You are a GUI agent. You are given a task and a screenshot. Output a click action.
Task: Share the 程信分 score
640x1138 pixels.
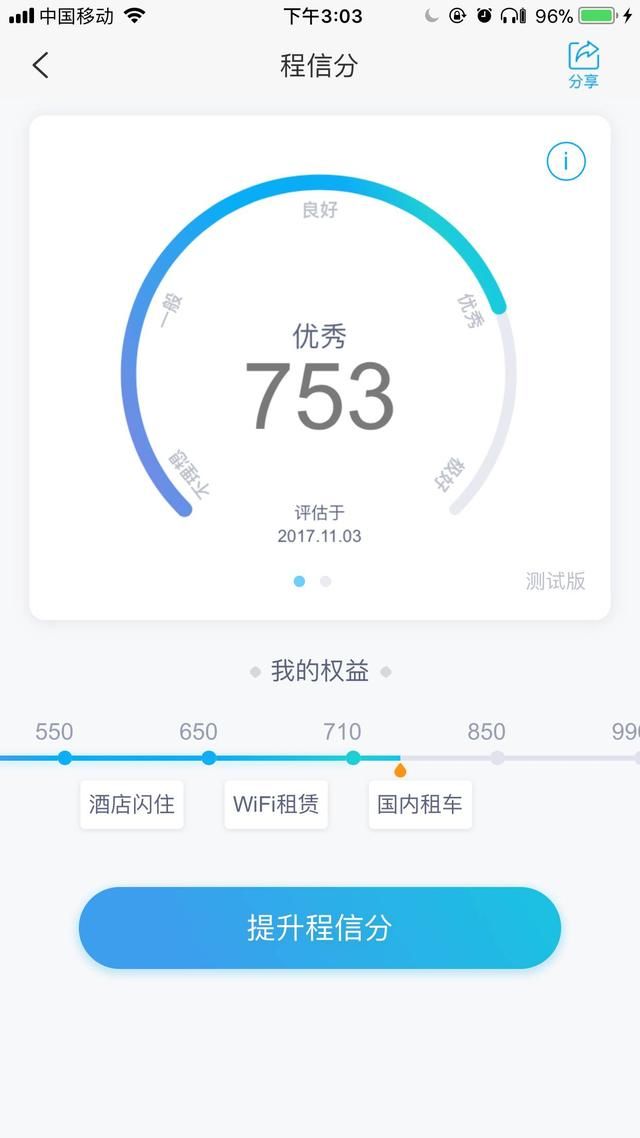click(x=583, y=64)
